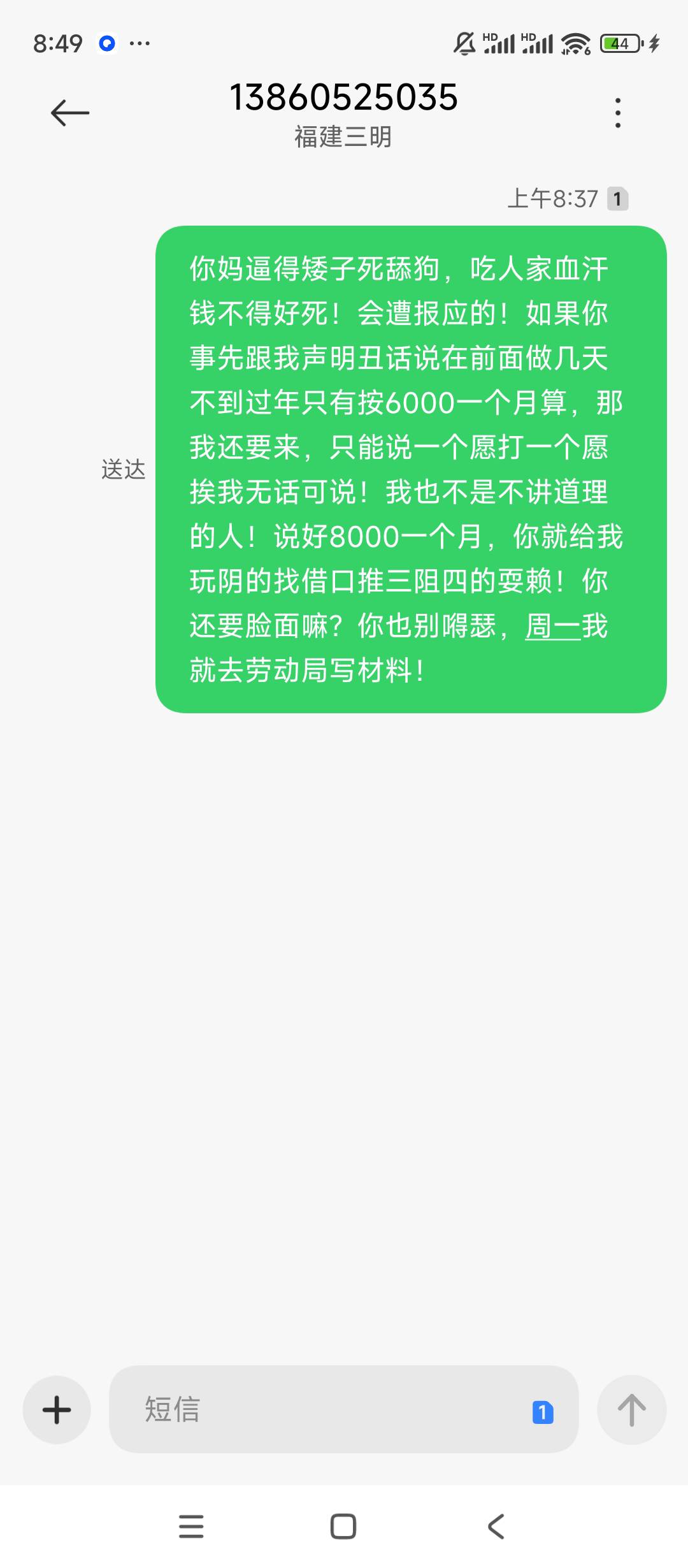
Task: Go back to the message list
Action: click(x=69, y=113)
